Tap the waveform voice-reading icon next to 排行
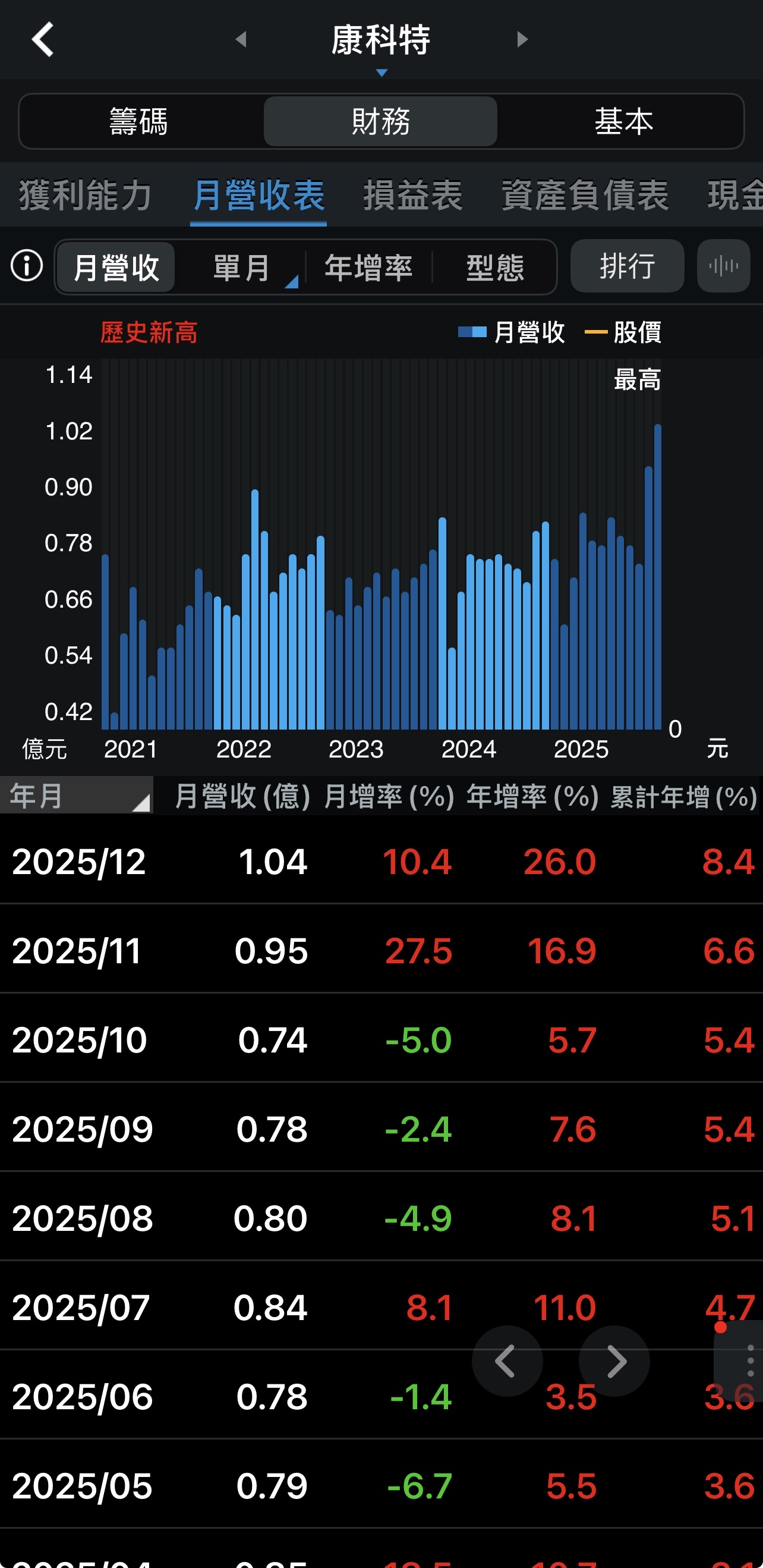The width and height of the screenshot is (763, 1568). tap(723, 266)
